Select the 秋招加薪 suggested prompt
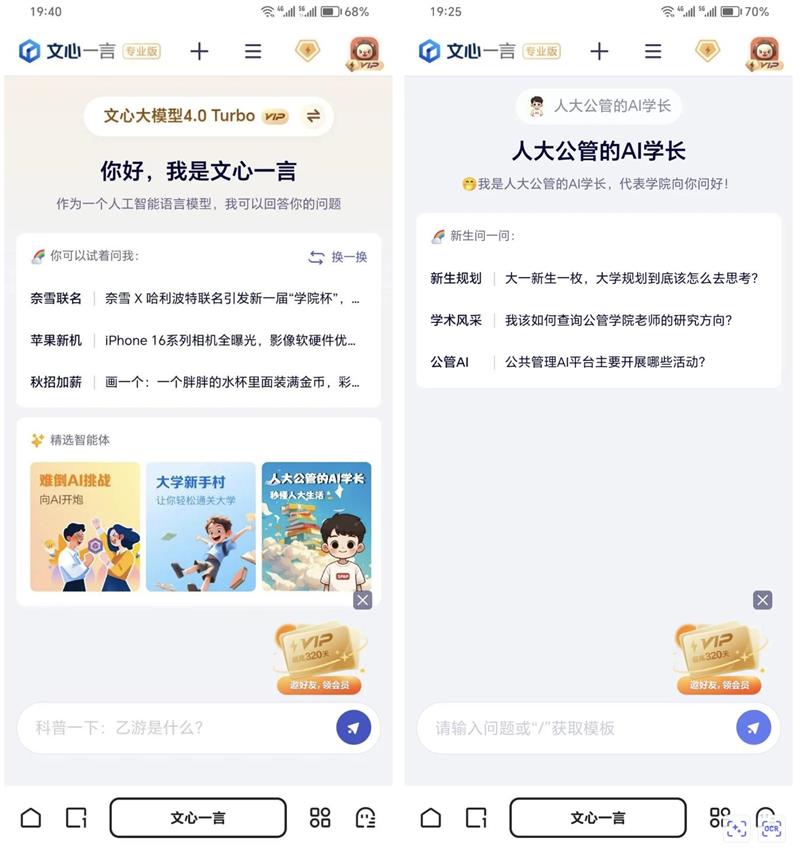The image size is (800, 861). 197,382
